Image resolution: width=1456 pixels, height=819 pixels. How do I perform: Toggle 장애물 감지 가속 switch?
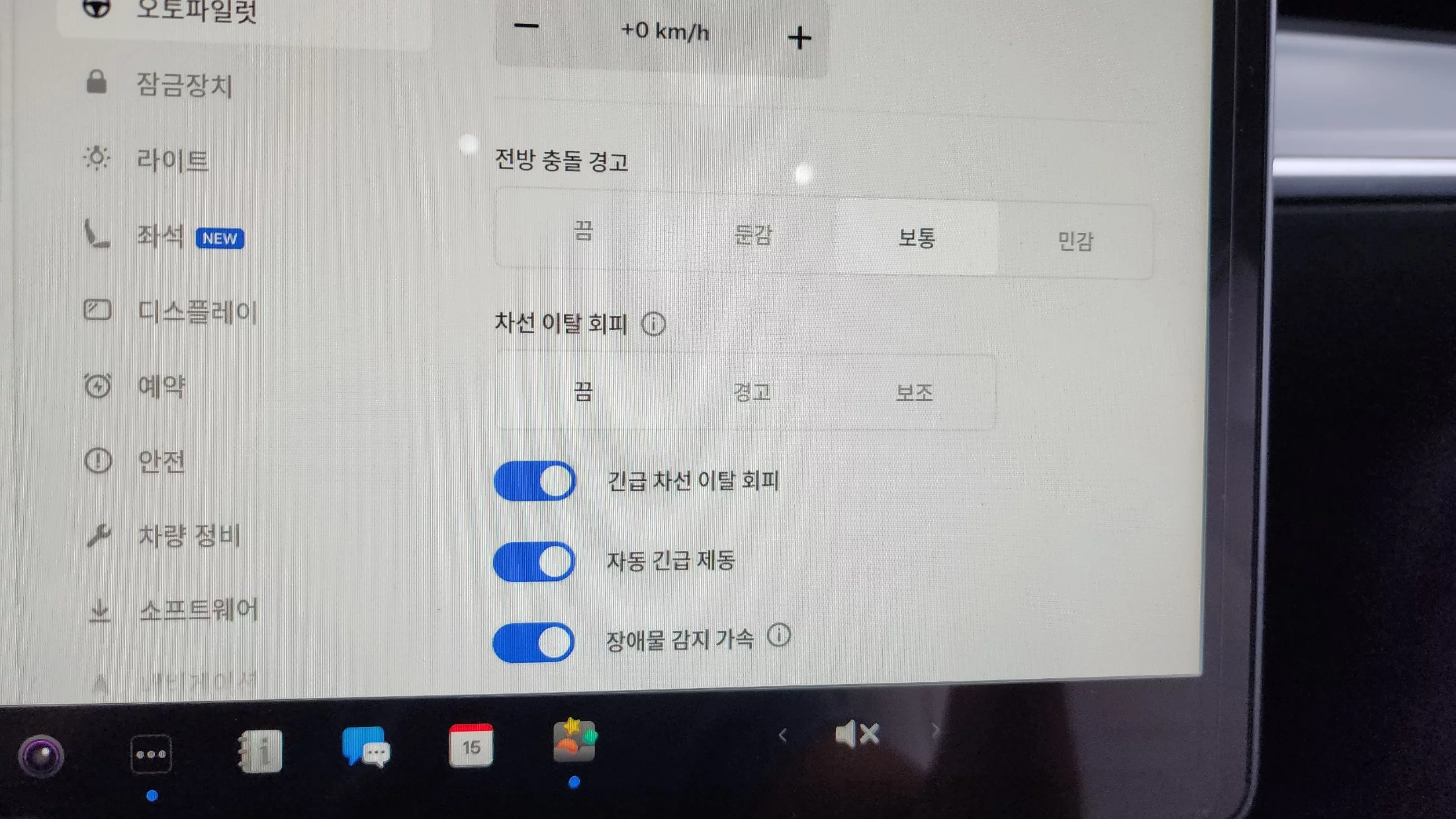coord(533,642)
